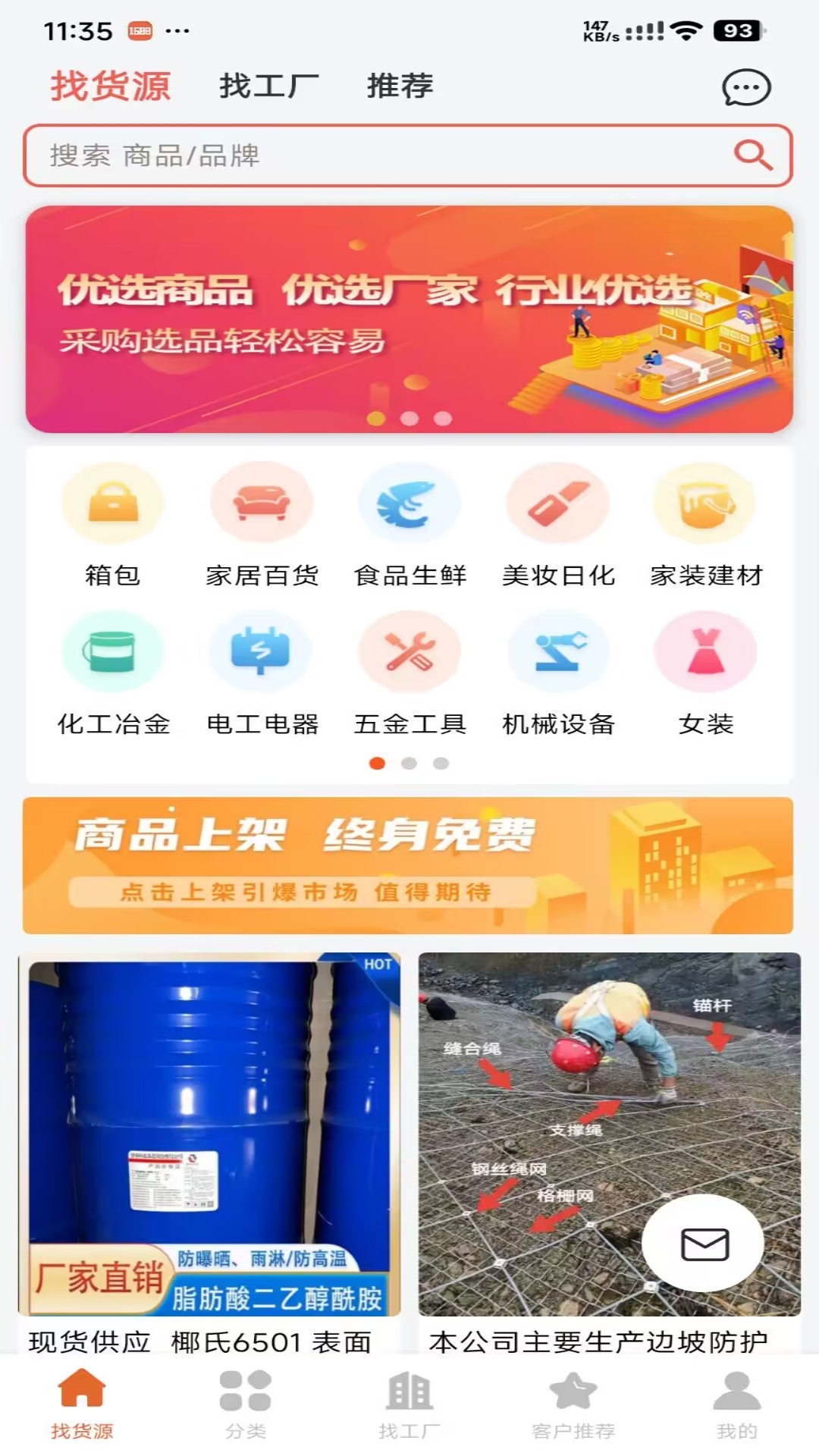The width and height of the screenshot is (819, 1456).
Task: Go to the 分类 bottom tab
Action: point(245,1404)
